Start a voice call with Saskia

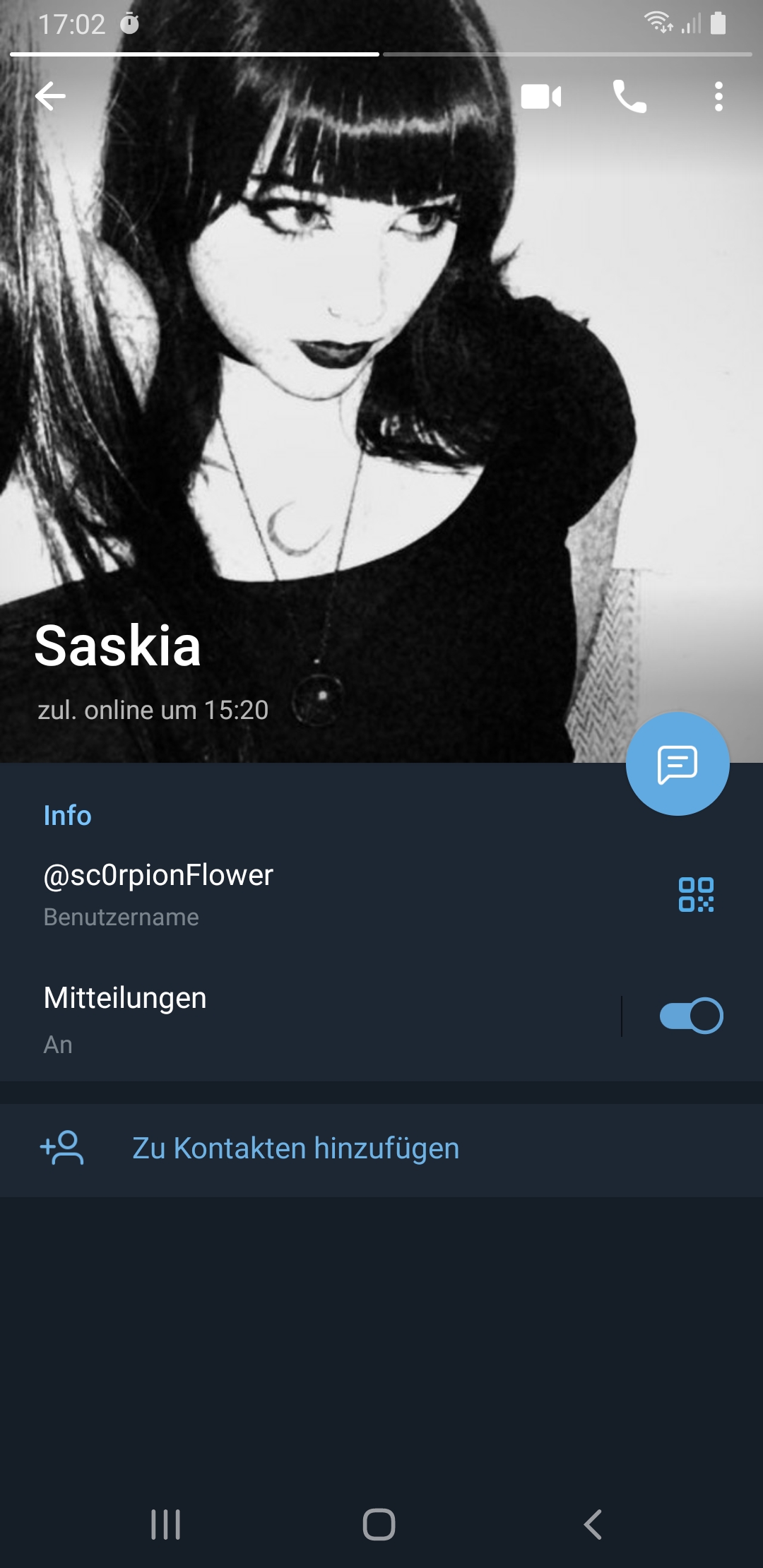pyautogui.click(x=629, y=97)
